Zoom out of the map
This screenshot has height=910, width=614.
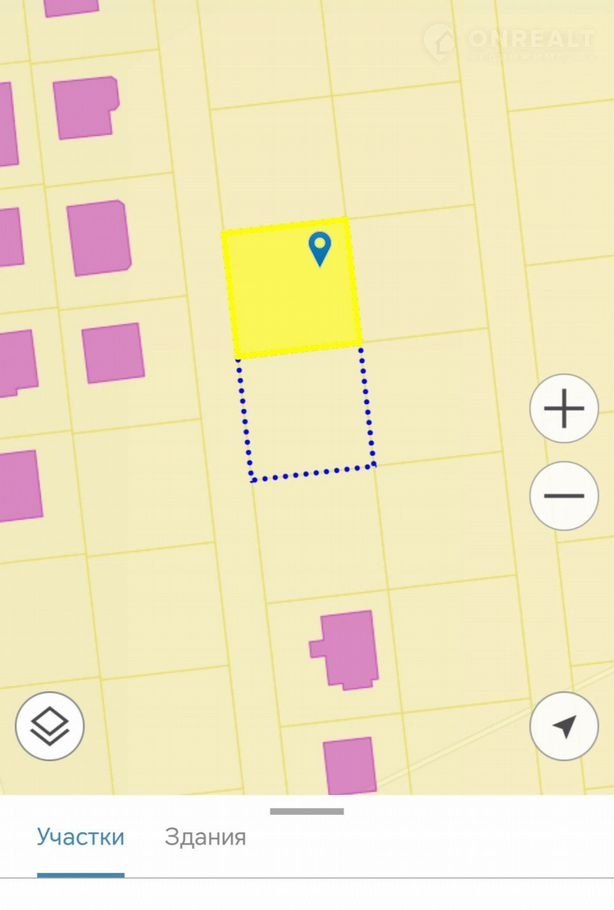(564, 495)
